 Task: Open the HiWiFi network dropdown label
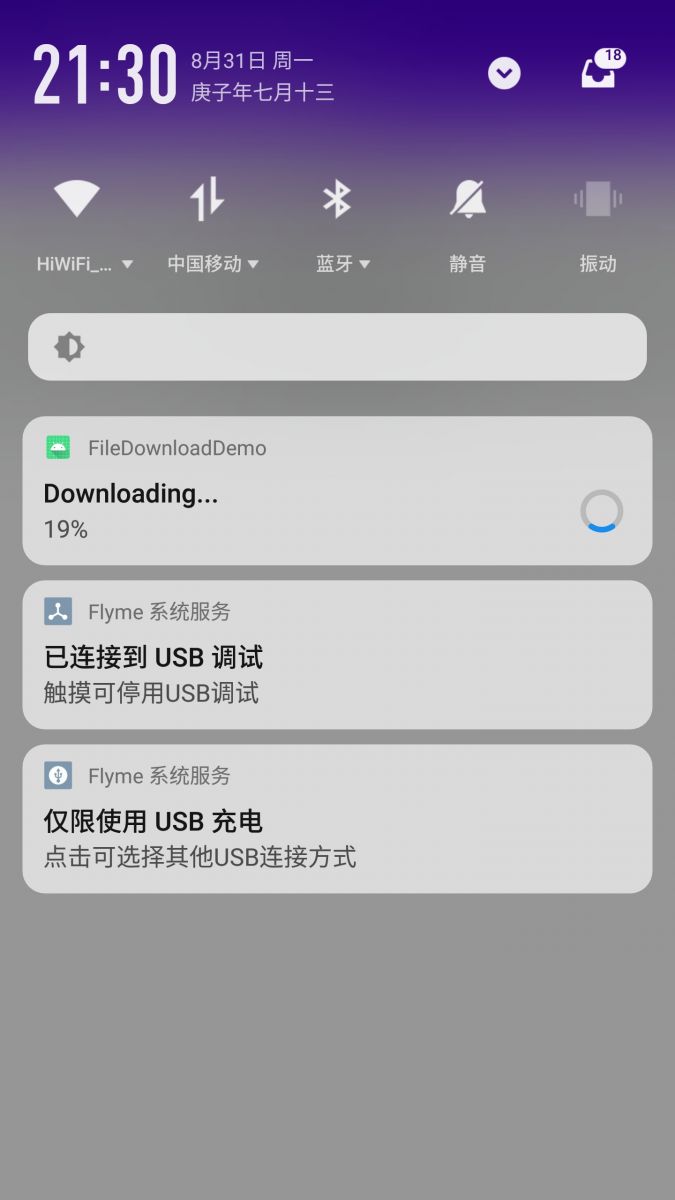85,264
